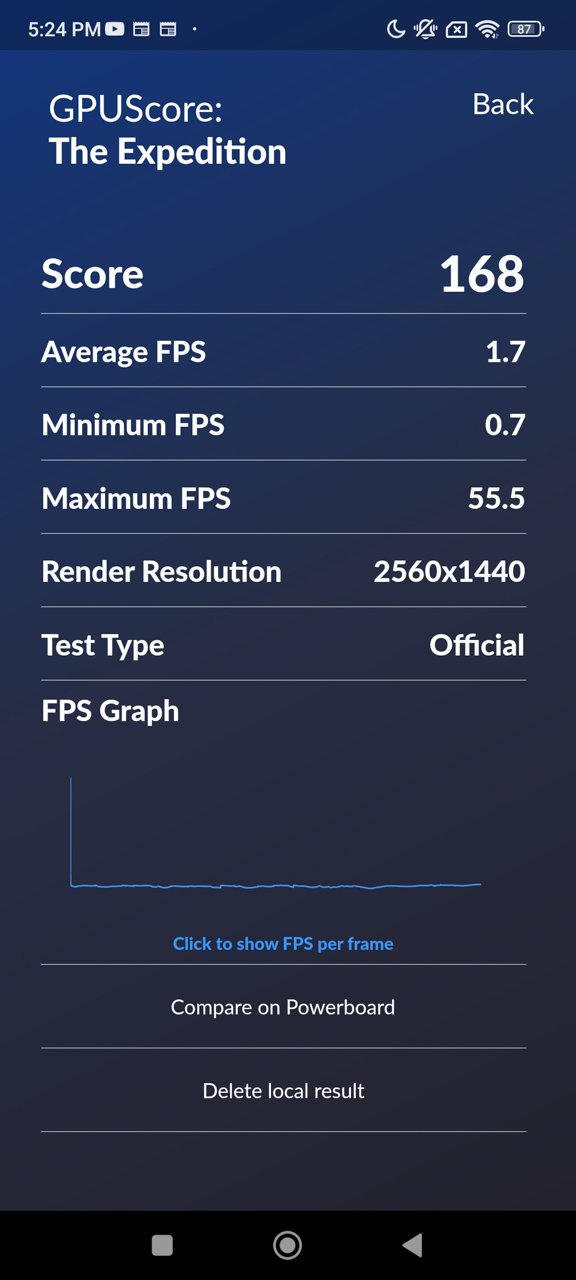
Task: Tap the Back button
Action: (503, 104)
